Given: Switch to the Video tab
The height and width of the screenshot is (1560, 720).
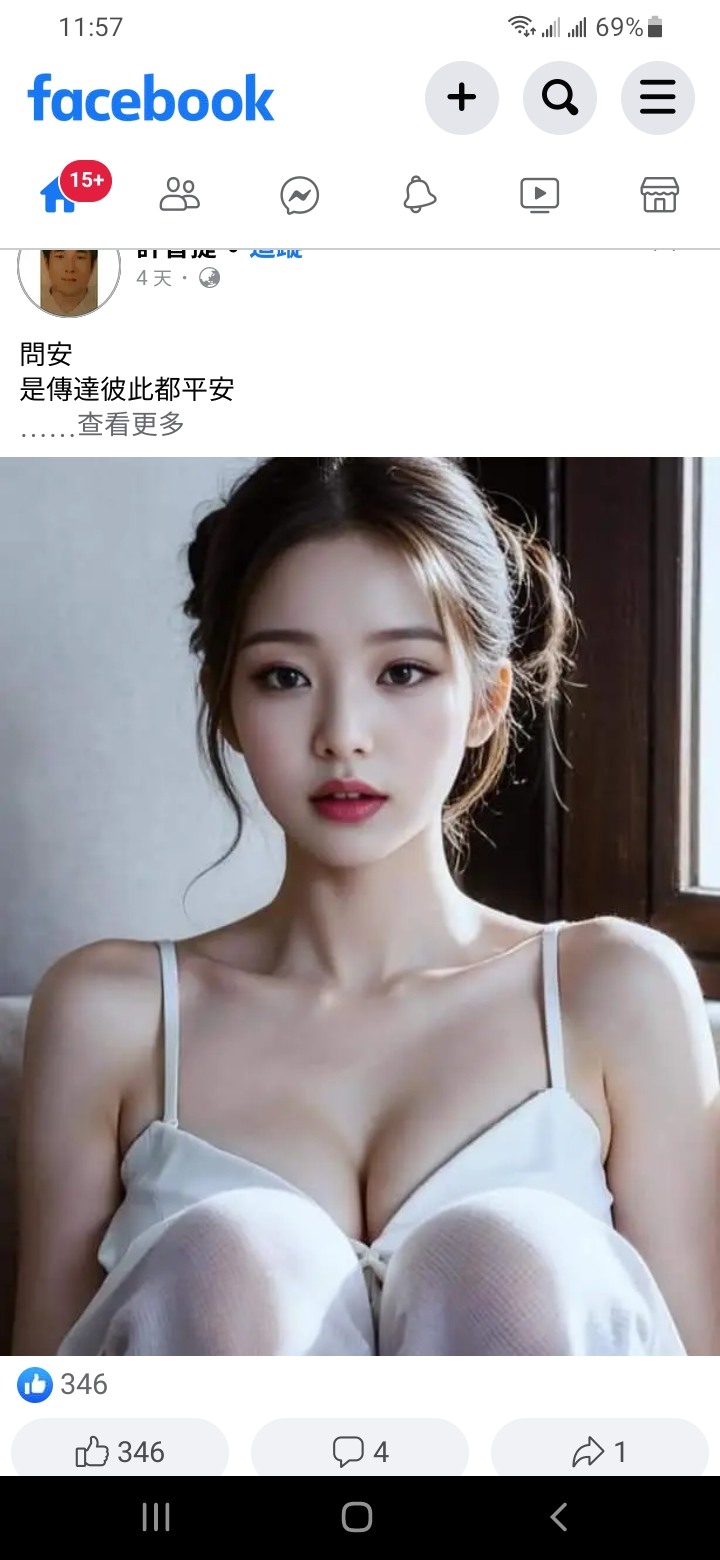Looking at the screenshot, I should click(x=540, y=195).
